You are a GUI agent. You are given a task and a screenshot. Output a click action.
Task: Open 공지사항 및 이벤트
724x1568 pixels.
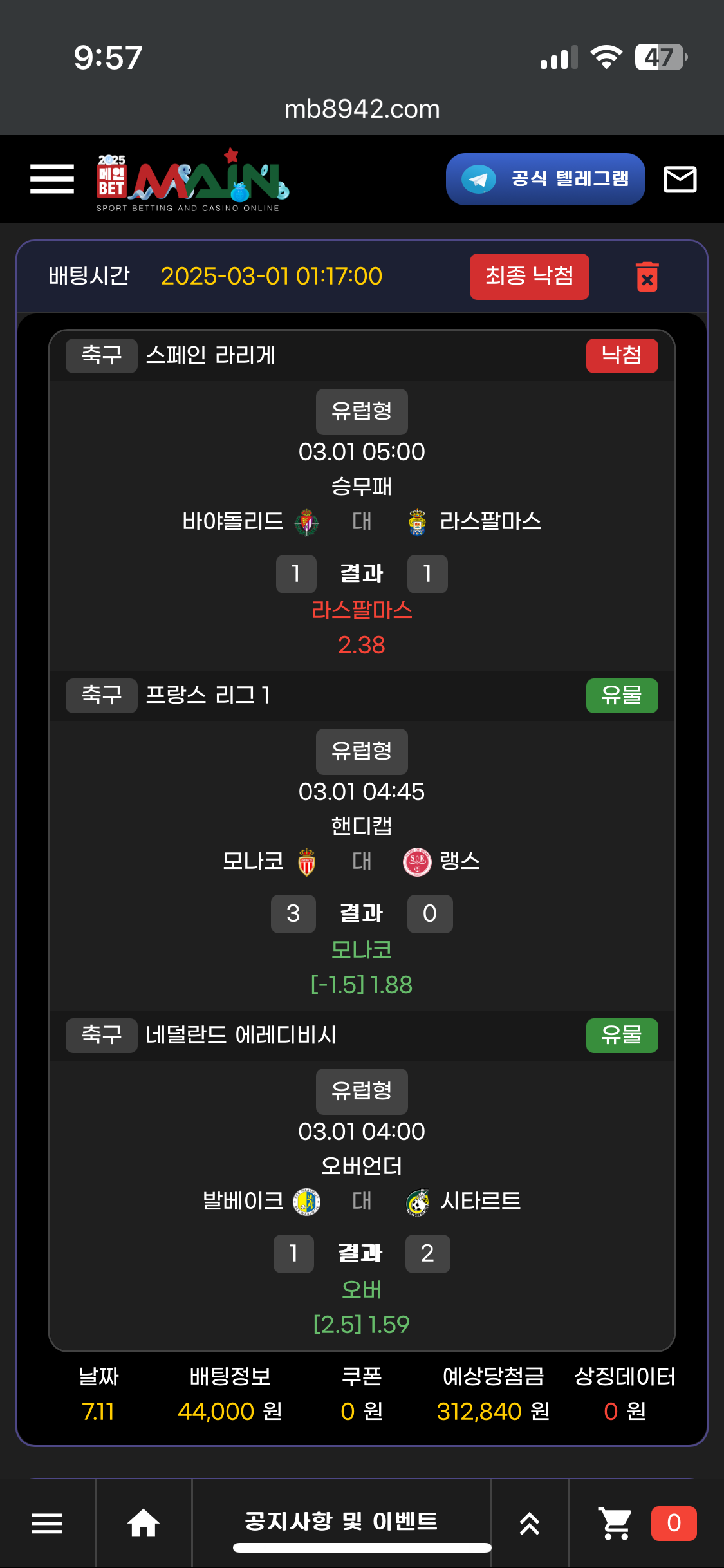(341, 1522)
